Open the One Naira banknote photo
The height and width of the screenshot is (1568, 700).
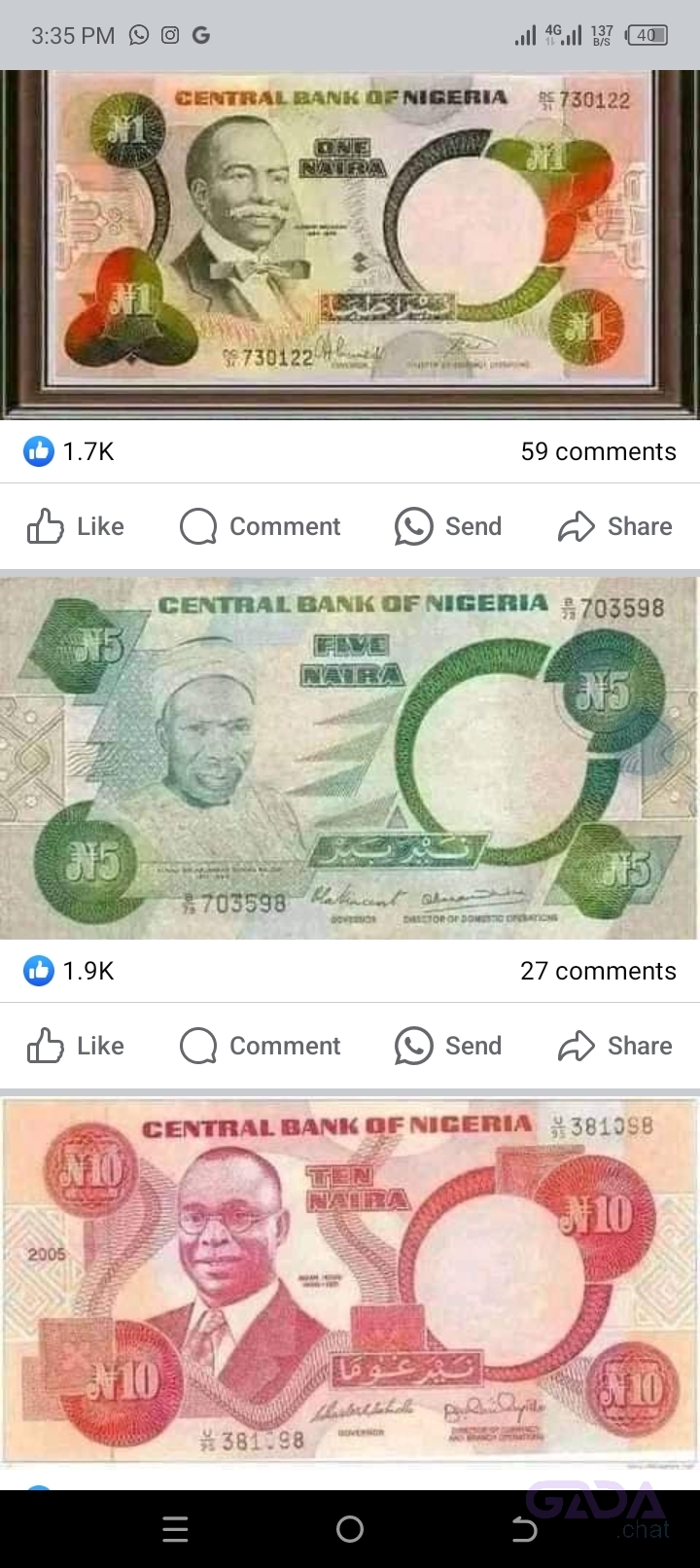click(350, 243)
